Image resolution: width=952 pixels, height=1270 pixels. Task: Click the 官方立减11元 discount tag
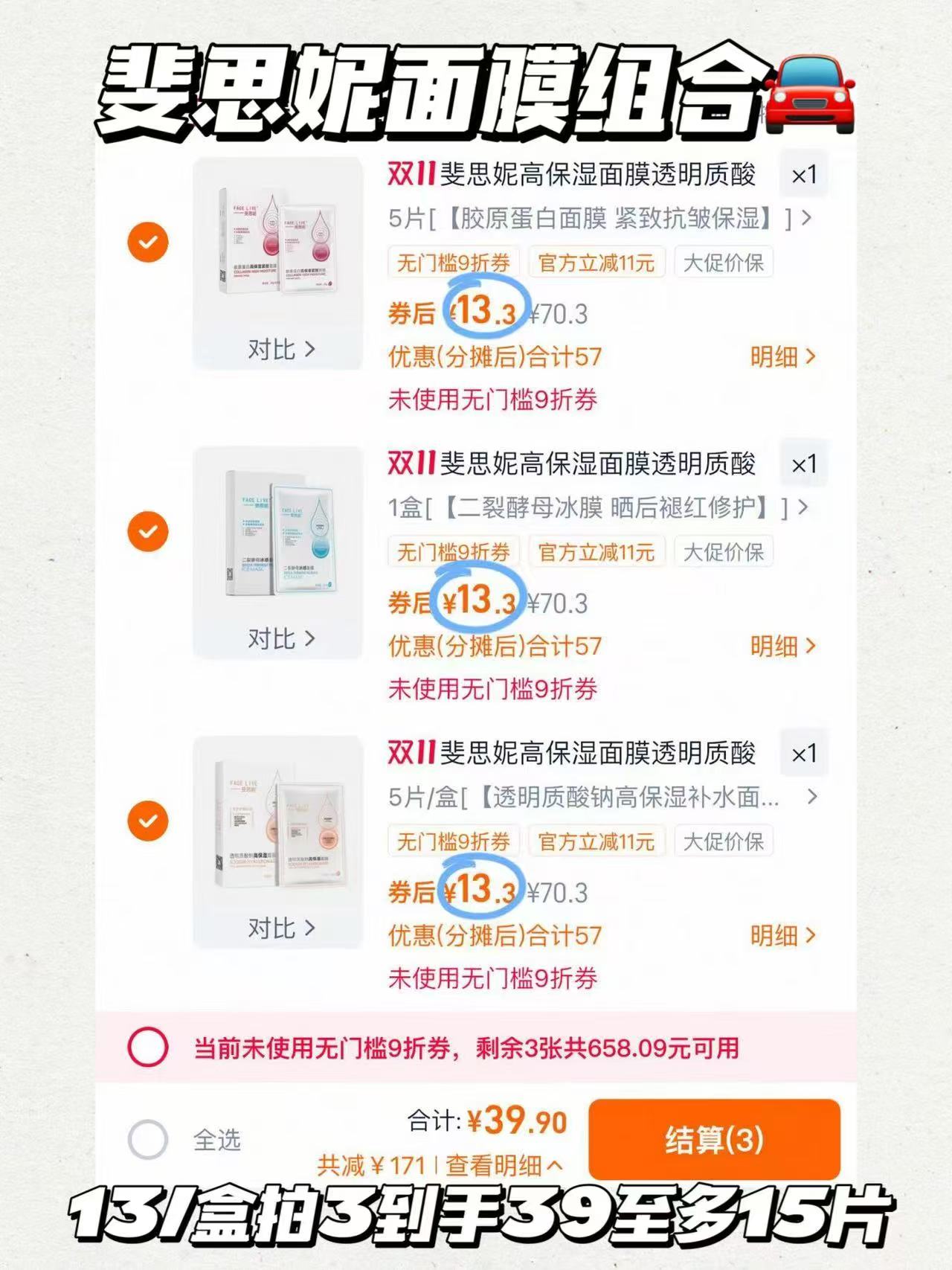click(595, 260)
